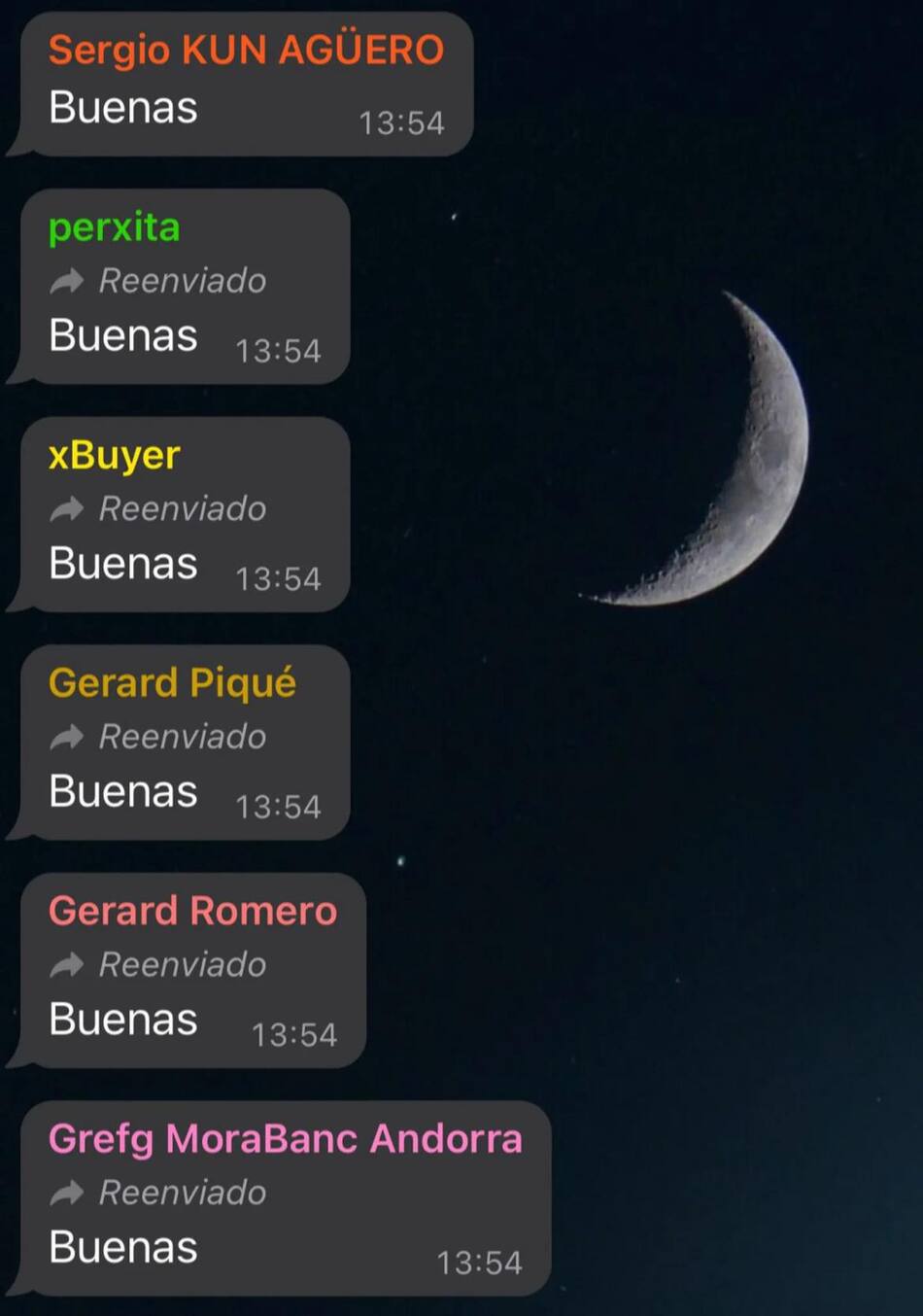Open Grefg MoraBanc Andorra's contact name
Screen dimensions: 923x1316
pos(286,1139)
